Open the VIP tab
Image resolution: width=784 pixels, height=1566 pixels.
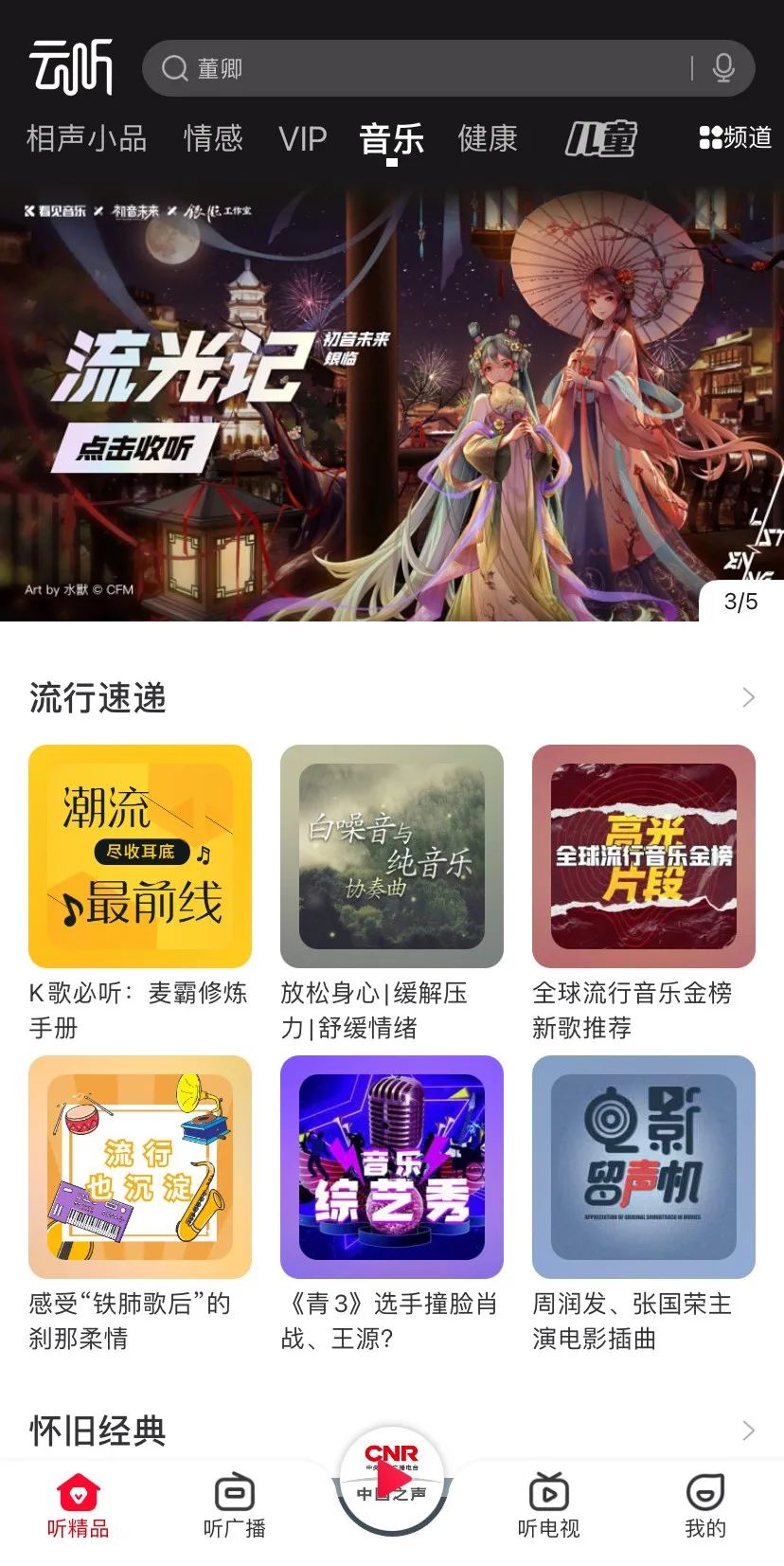[x=303, y=138]
